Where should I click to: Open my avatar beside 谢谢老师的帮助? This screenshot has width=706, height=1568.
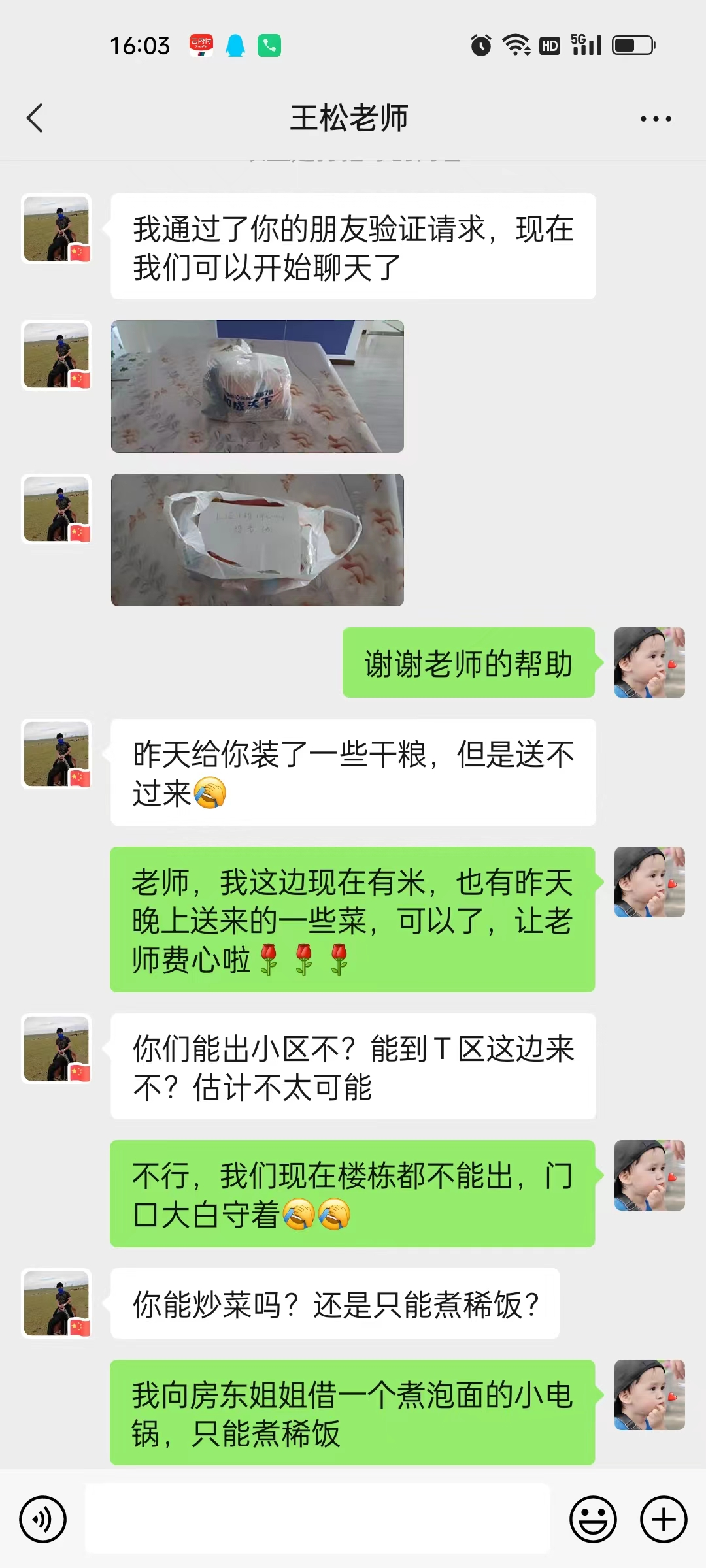(649, 662)
